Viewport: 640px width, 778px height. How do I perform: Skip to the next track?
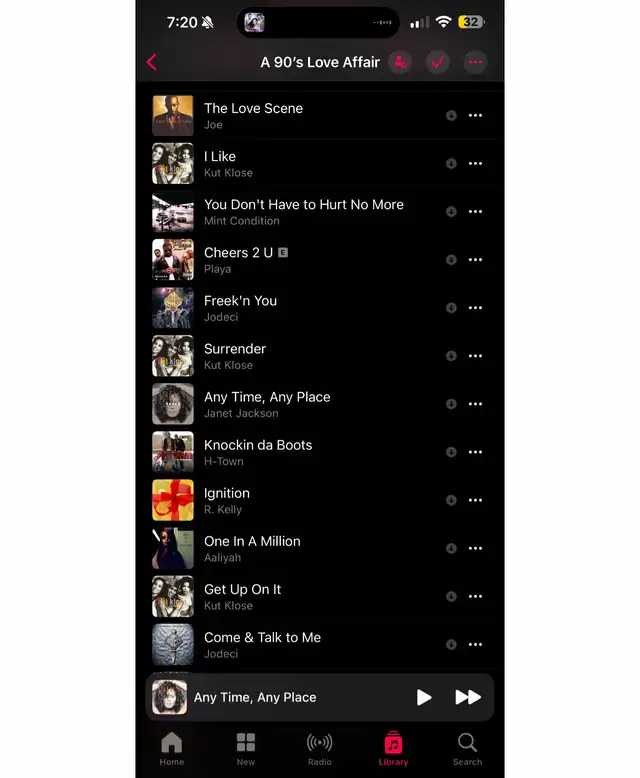pyautogui.click(x=468, y=697)
